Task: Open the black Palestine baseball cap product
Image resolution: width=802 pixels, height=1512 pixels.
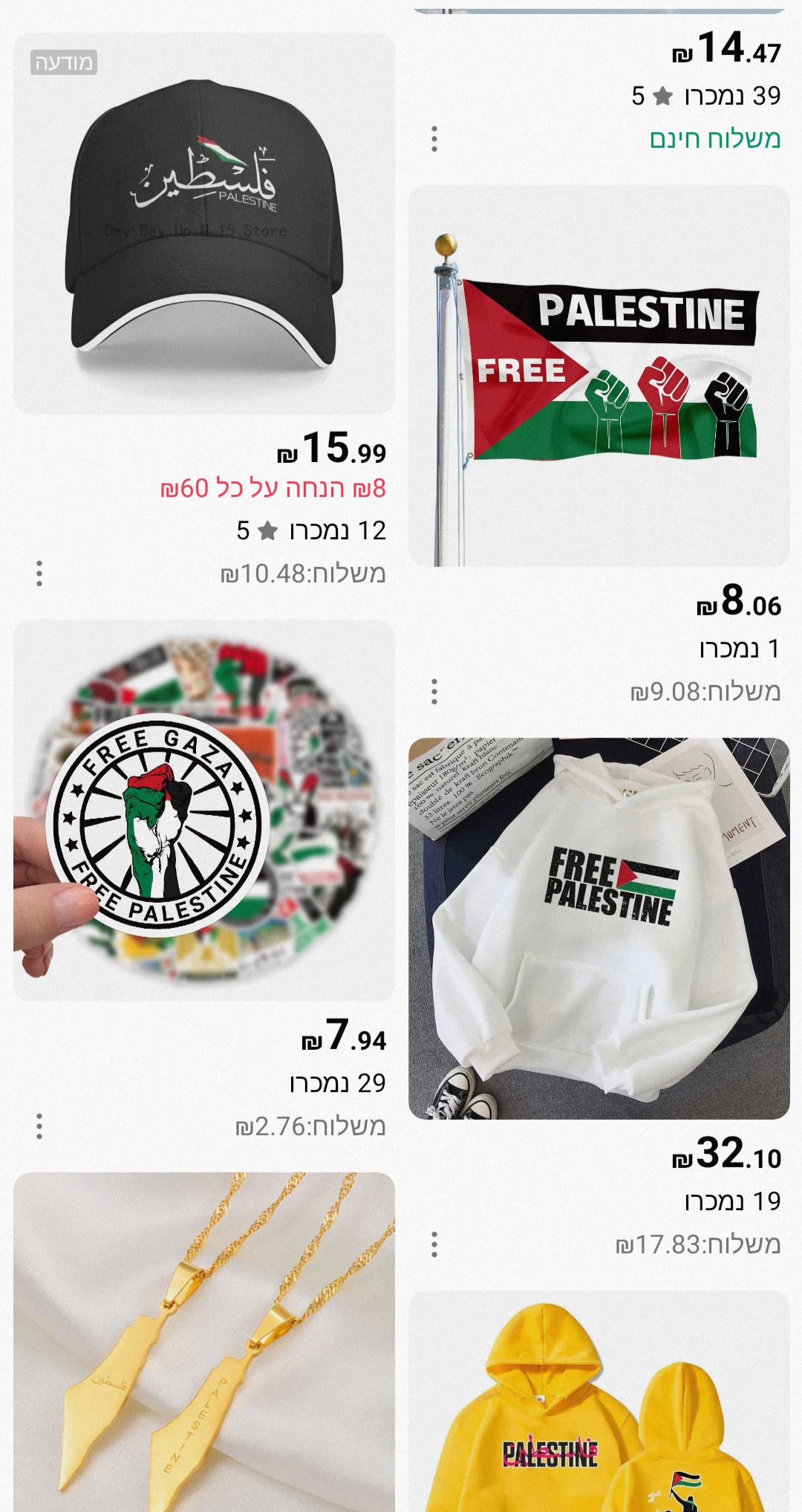Action: 204,223
